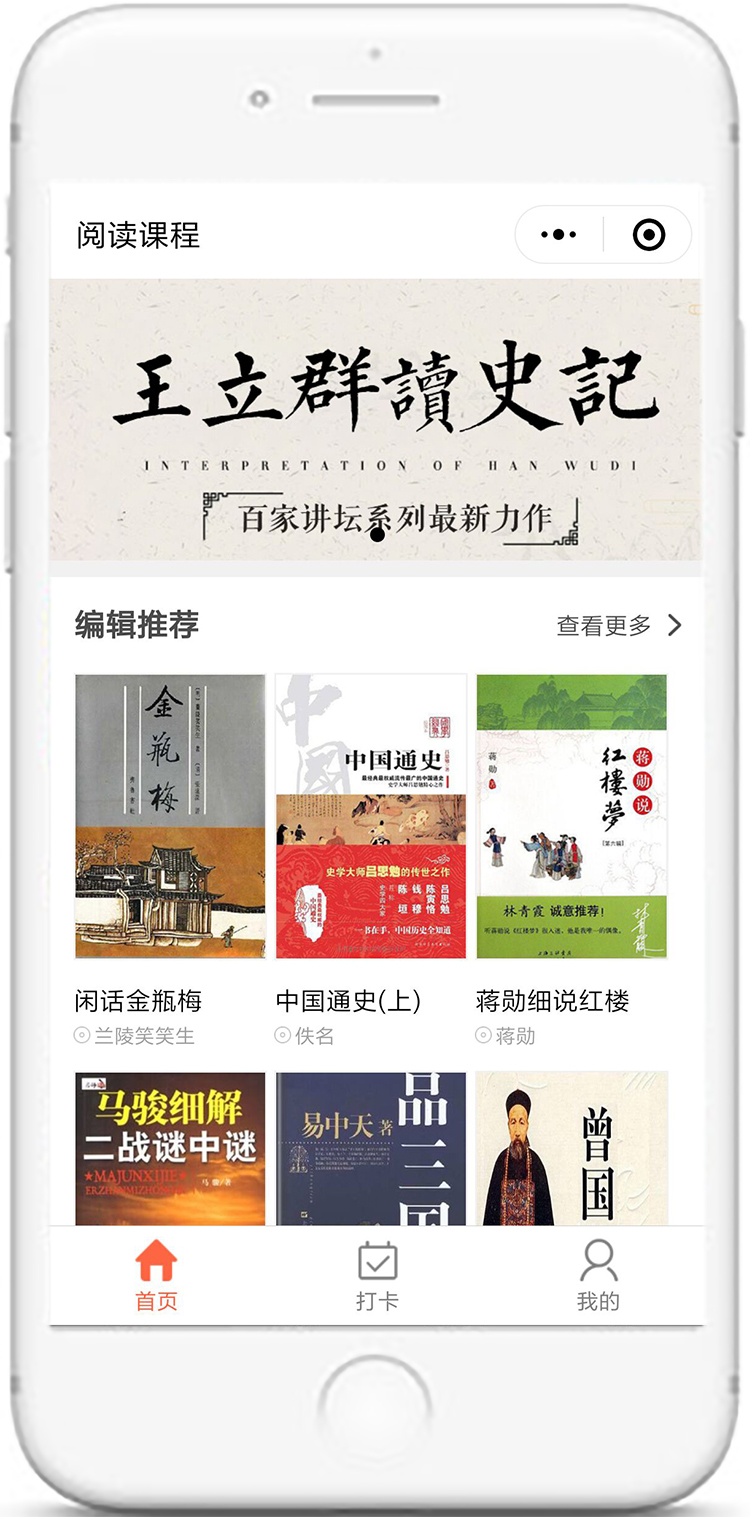
Task: Open the 中国通史(上) book
Action: 371,816
